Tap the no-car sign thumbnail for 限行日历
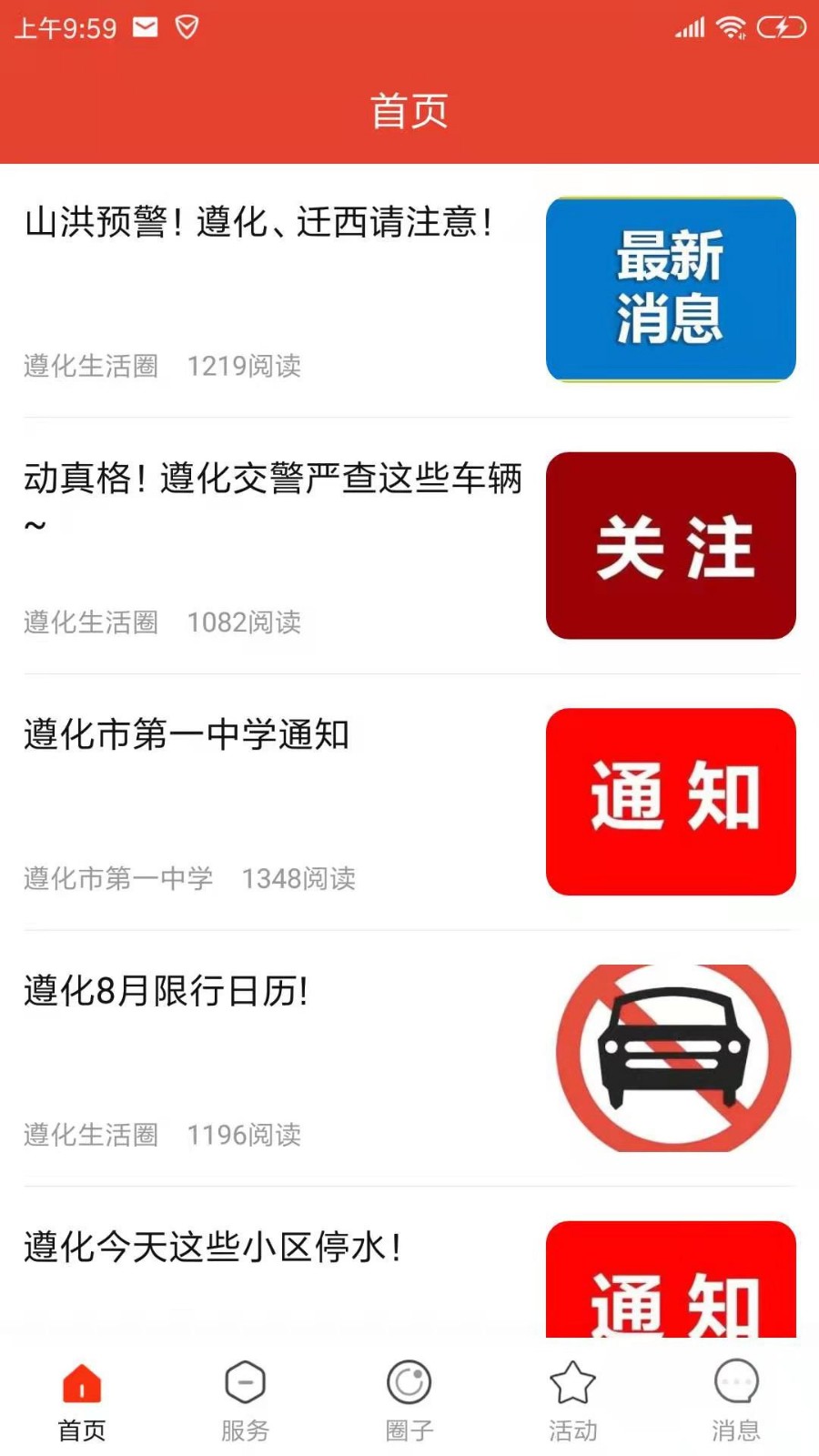The height and width of the screenshot is (1456, 819). [x=671, y=1053]
